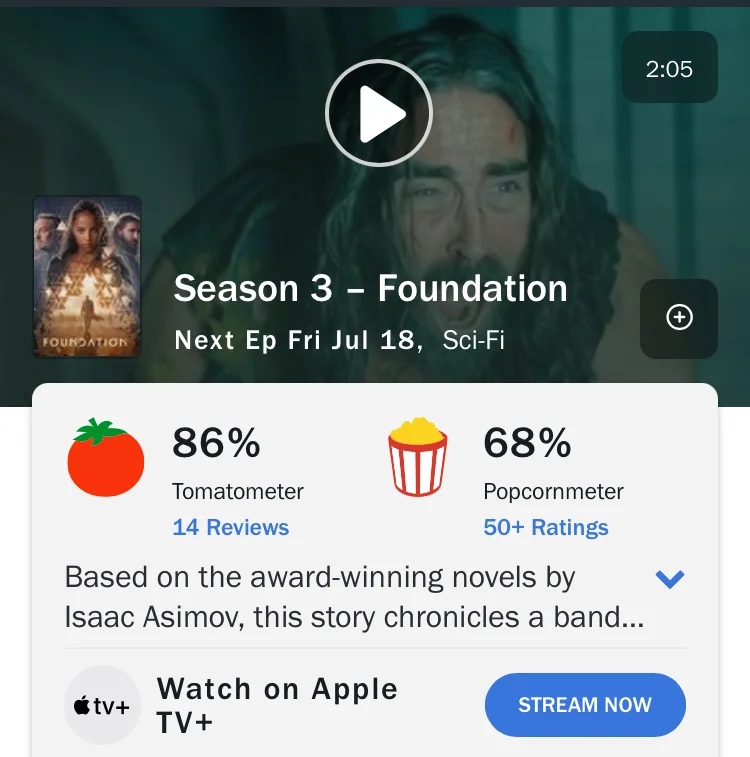
Task: Expand the synopsis with the chevron
Action: [668, 579]
